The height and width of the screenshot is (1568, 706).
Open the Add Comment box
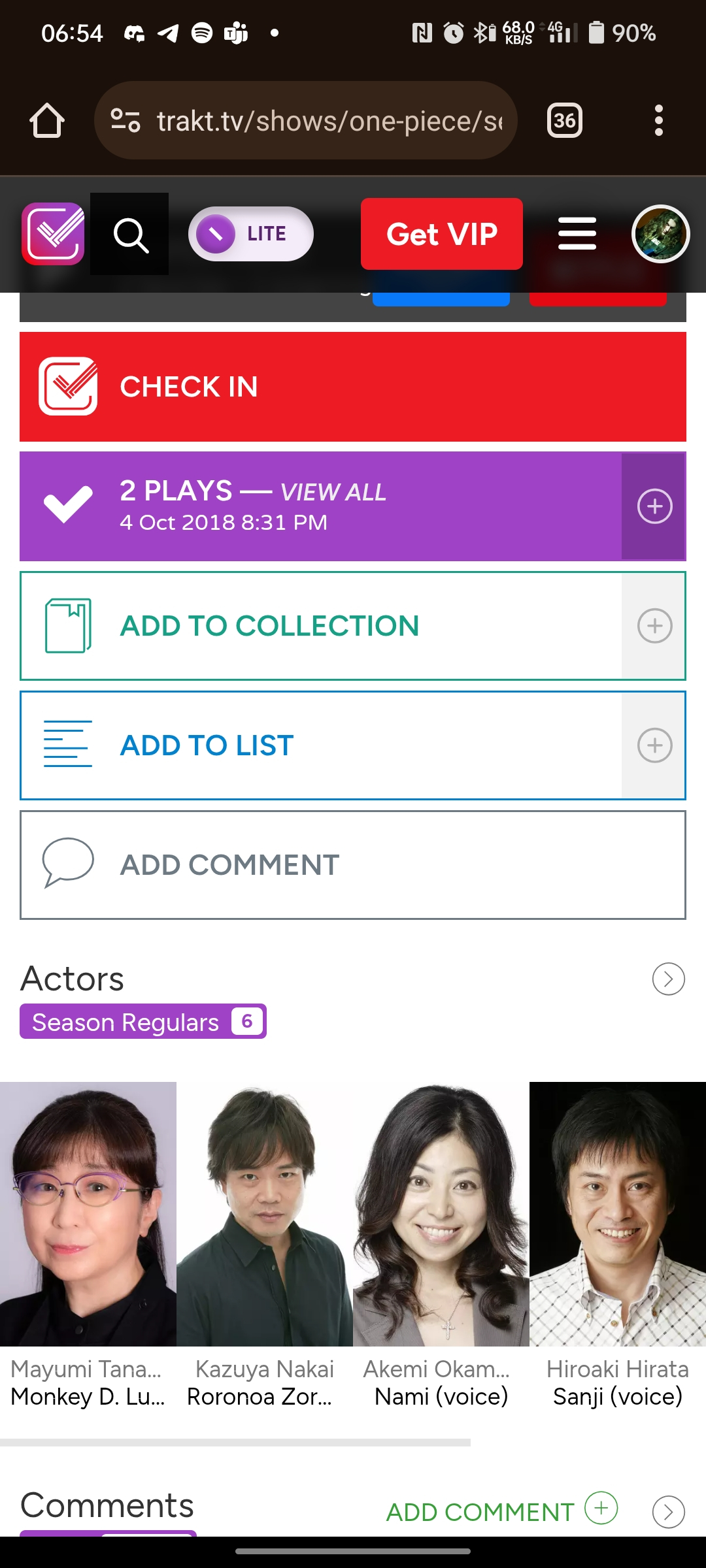point(353,865)
